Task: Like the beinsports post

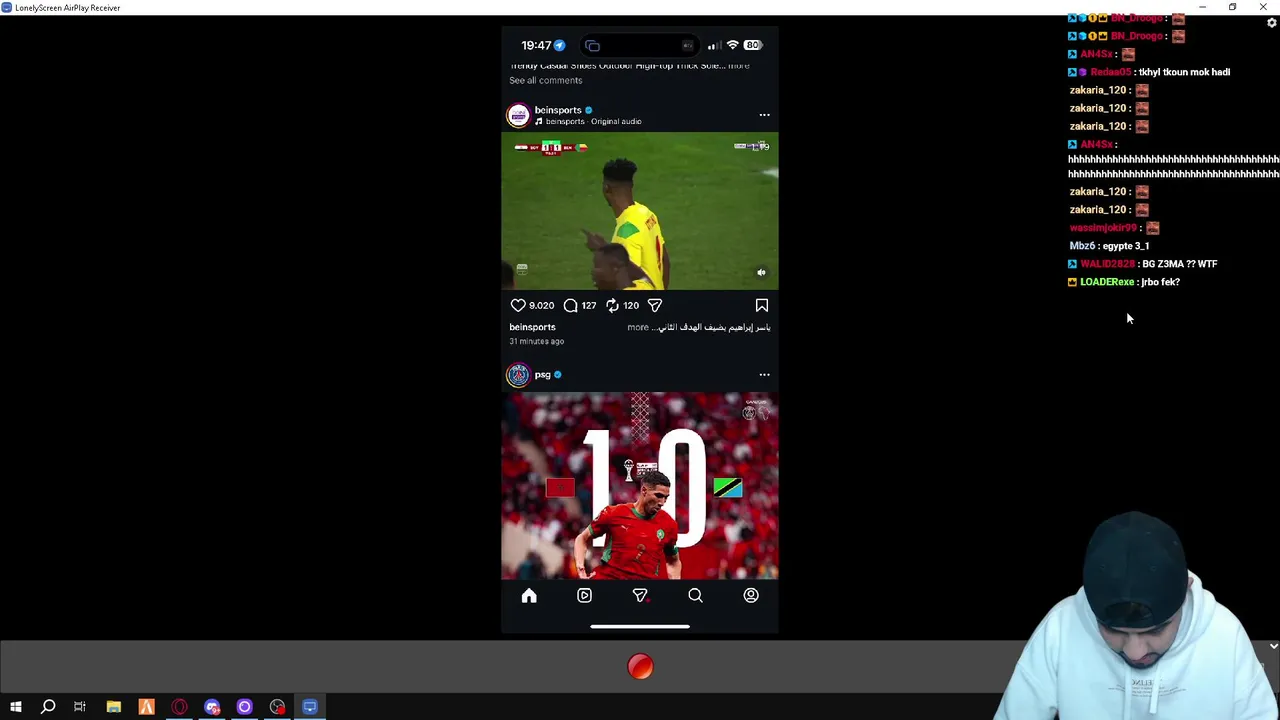Action: [x=518, y=305]
